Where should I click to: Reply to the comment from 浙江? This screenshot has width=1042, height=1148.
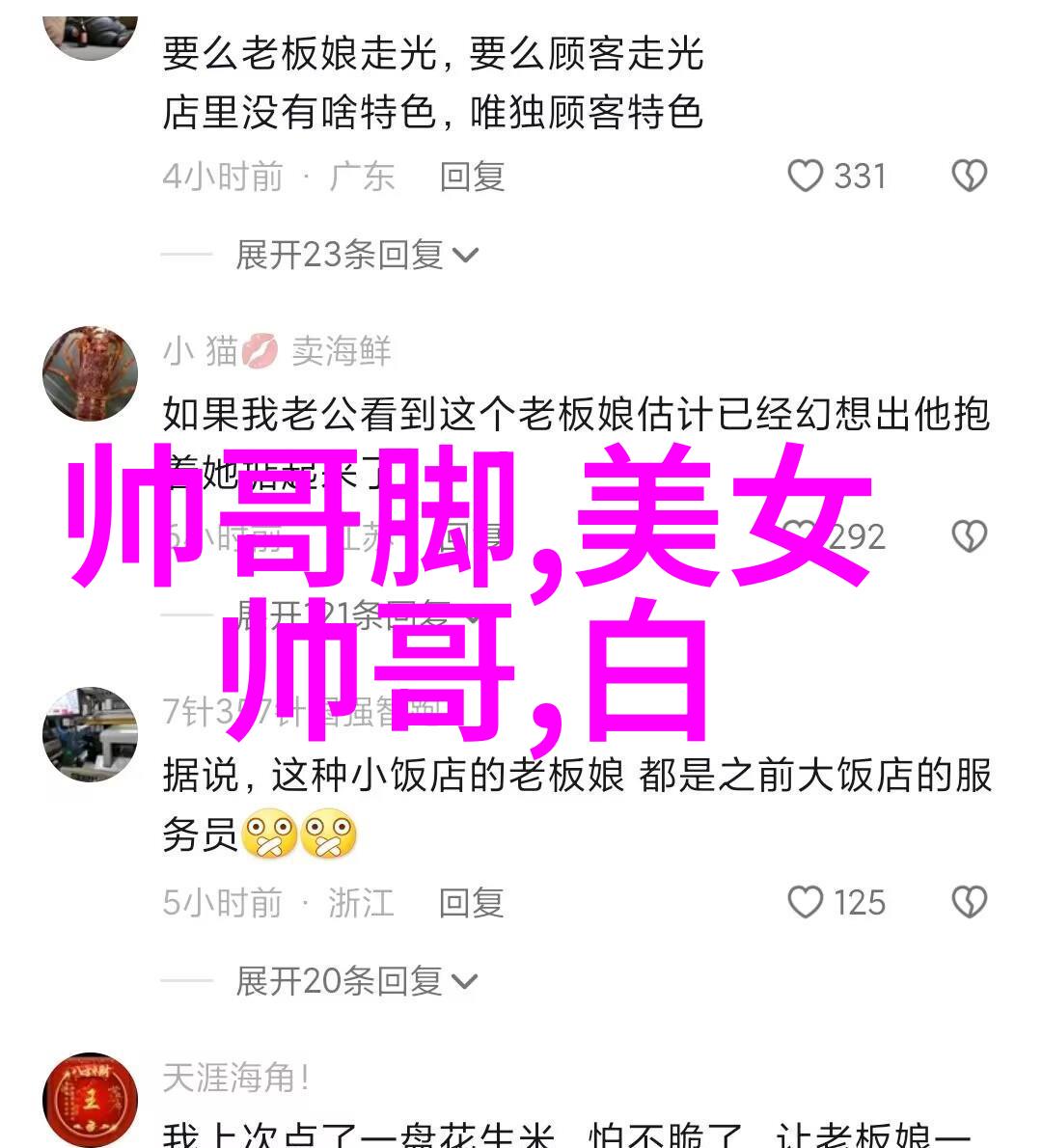click(x=472, y=903)
